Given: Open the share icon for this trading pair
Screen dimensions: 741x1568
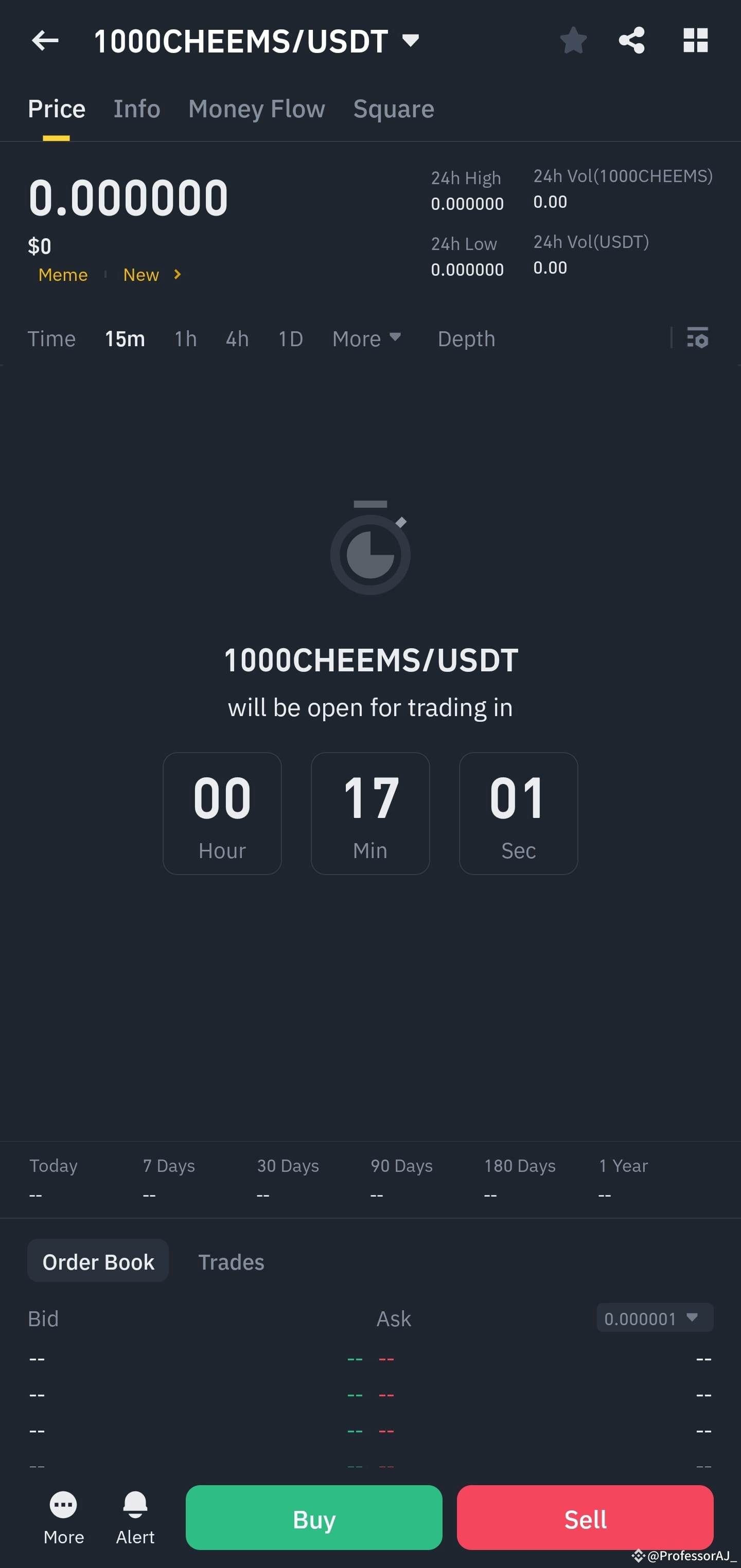Looking at the screenshot, I should [x=631, y=40].
